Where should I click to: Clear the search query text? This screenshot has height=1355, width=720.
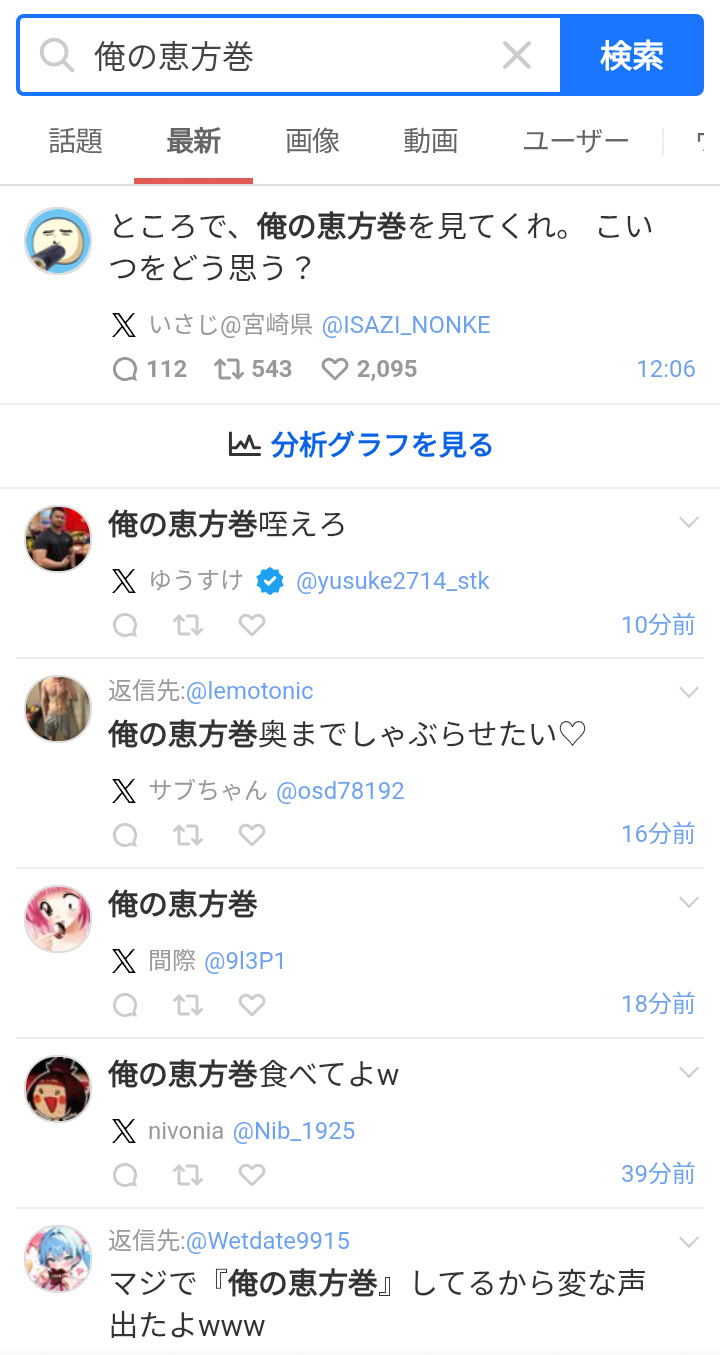(x=516, y=56)
